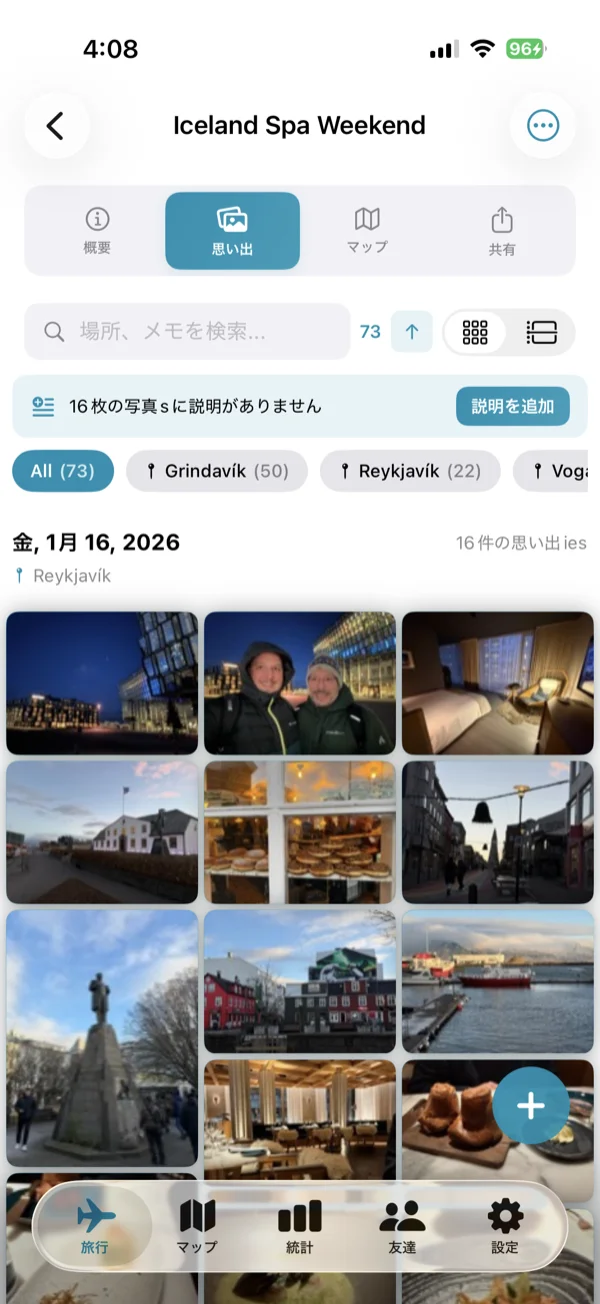This screenshot has height=1304, width=600.
Task: Switch to grid view layout
Action: pyautogui.click(x=475, y=332)
